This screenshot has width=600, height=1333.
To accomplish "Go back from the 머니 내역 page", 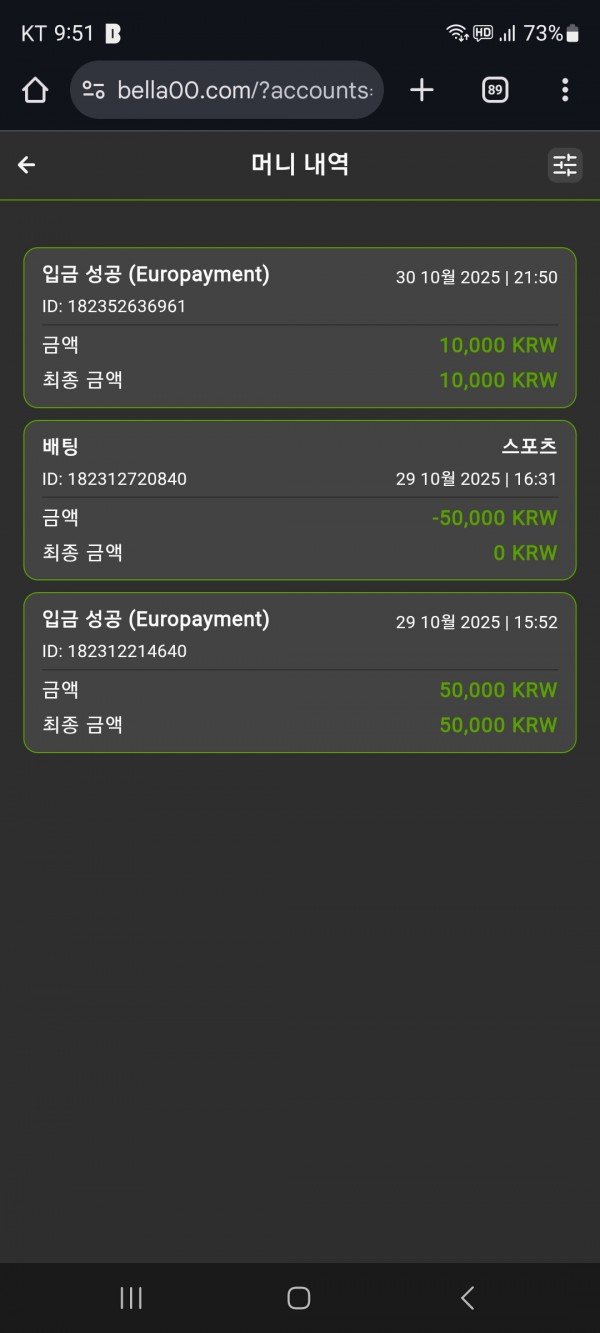I will pyautogui.click(x=27, y=165).
